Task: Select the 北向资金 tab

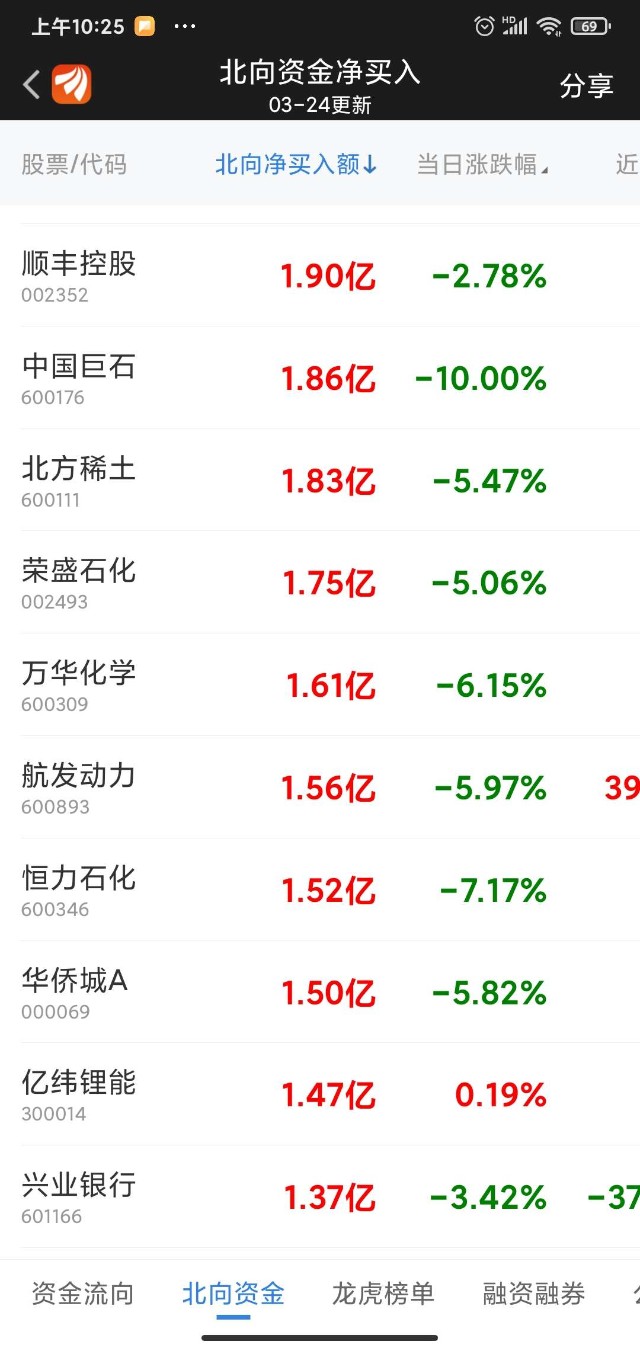Action: pyautogui.click(x=233, y=1294)
